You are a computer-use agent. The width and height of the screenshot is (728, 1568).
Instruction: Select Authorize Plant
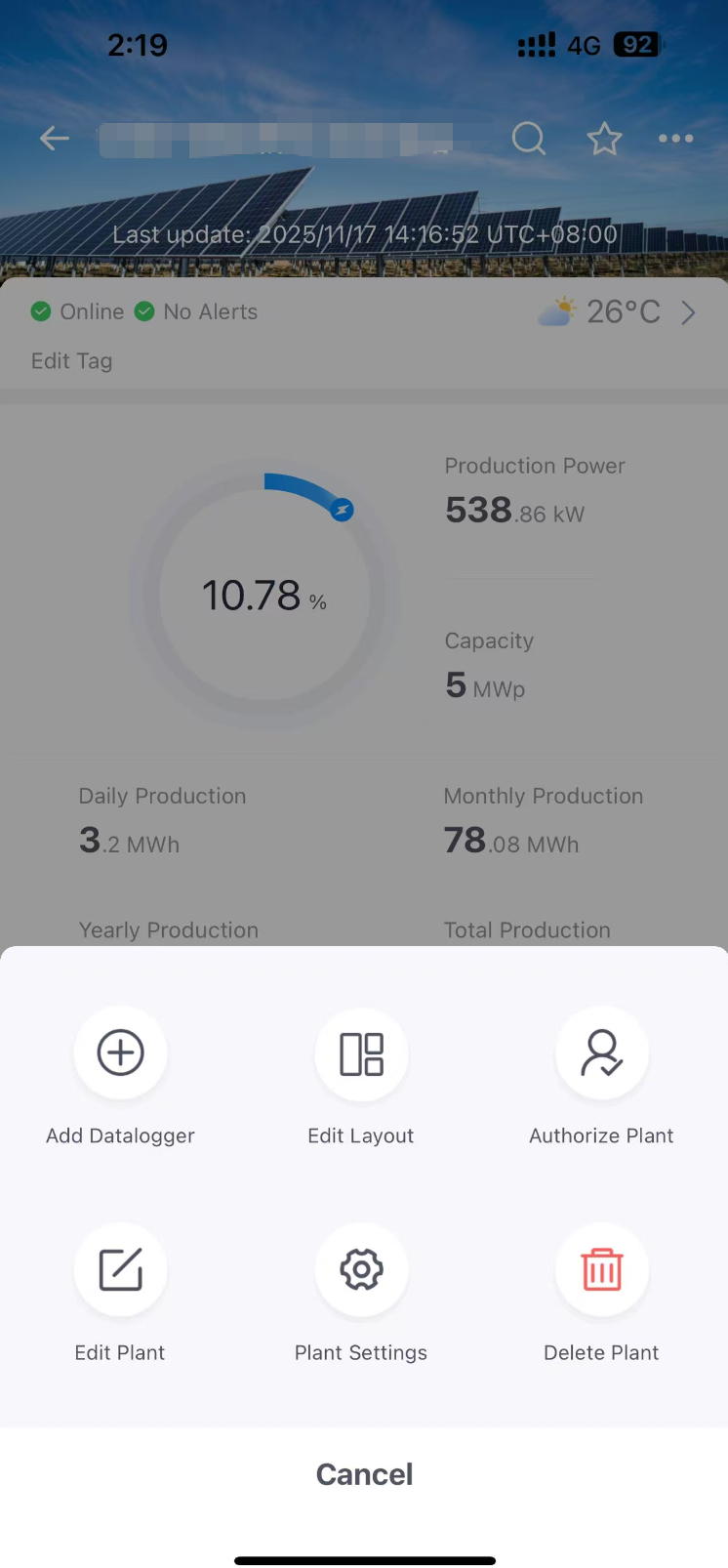pyautogui.click(x=601, y=1054)
